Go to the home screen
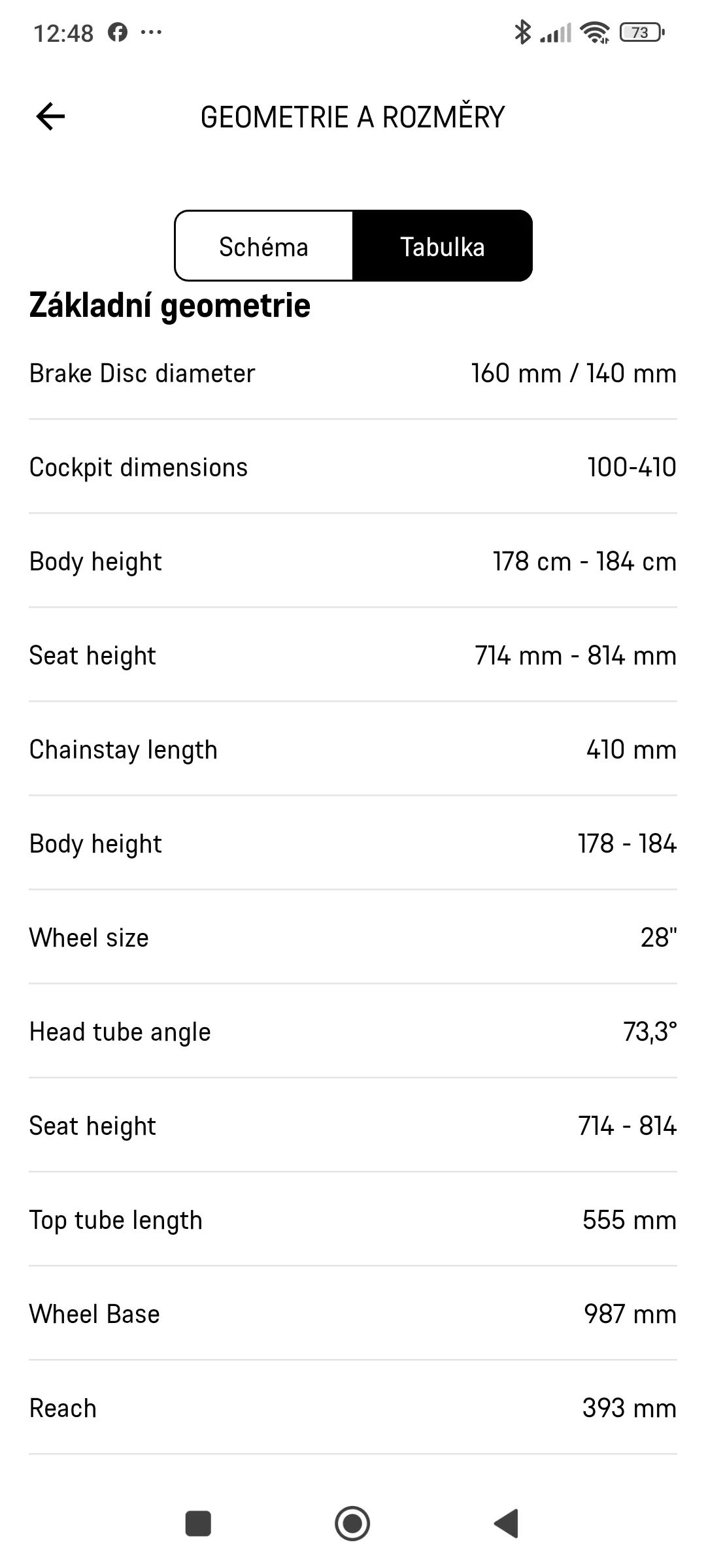The height and width of the screenshot is (1568, 706). point(352,1524)
